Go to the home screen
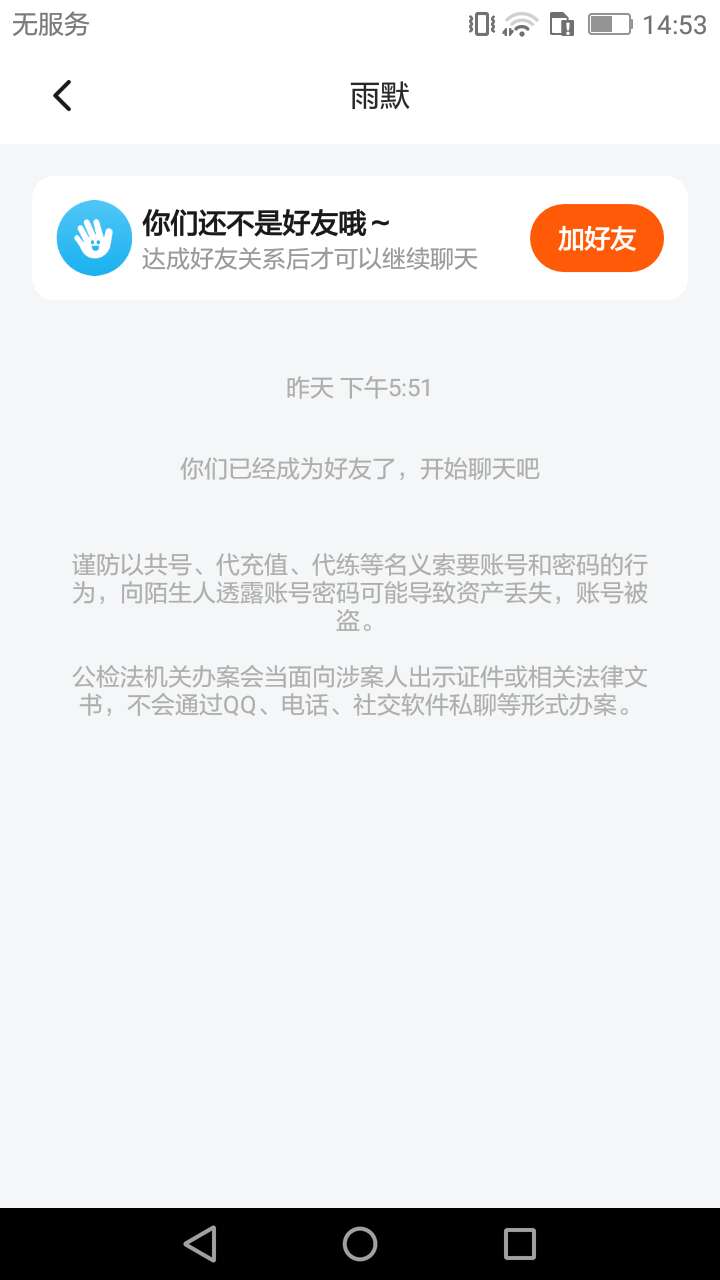The width and height of the screenshot is (720, 1280). (x=360, y=1244)
